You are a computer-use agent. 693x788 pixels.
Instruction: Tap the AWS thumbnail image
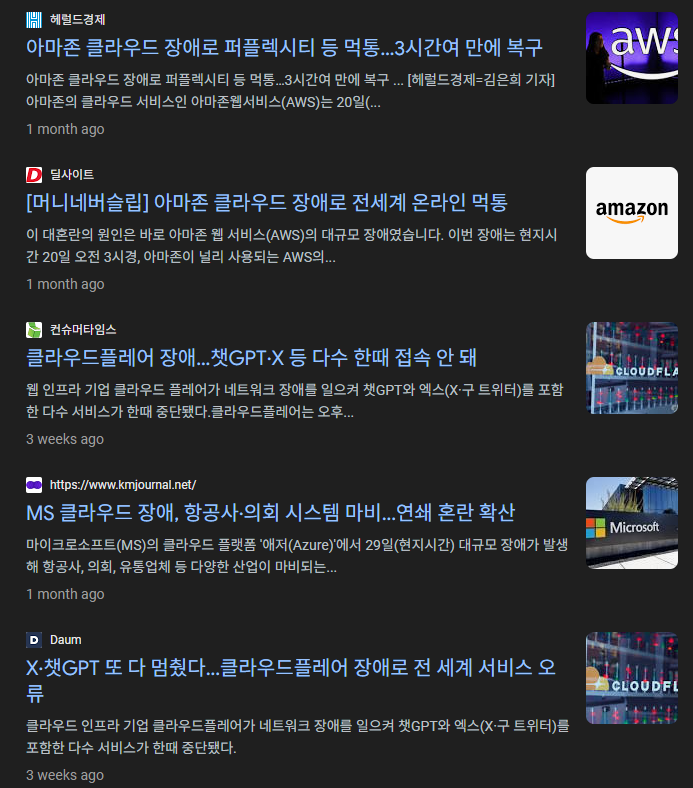point(631,58)
